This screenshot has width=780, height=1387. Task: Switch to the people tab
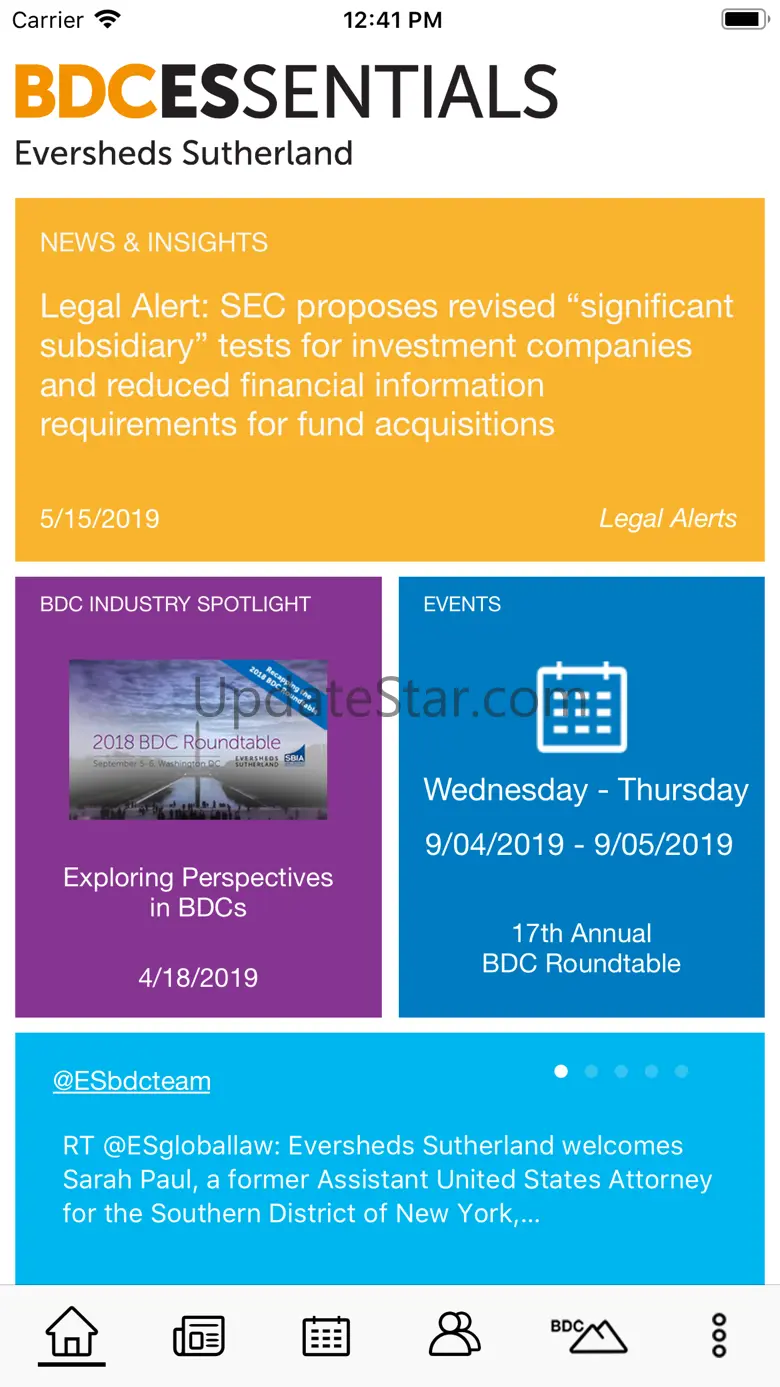click(x=455, y=1335)
